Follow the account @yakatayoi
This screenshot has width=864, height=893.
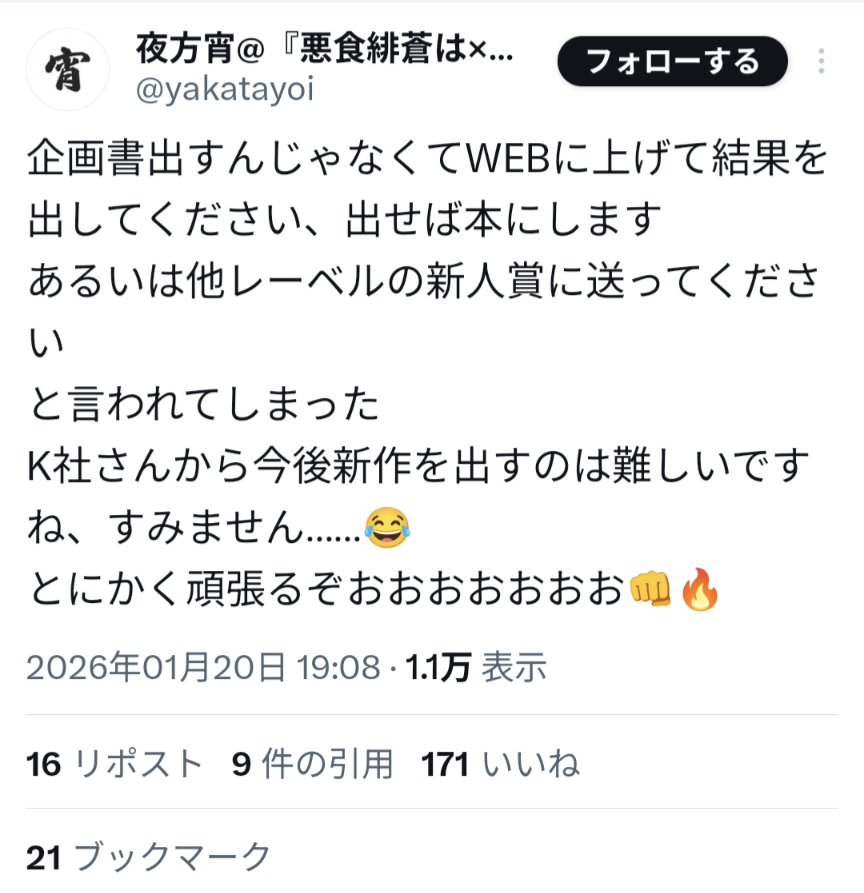[672, 62]
